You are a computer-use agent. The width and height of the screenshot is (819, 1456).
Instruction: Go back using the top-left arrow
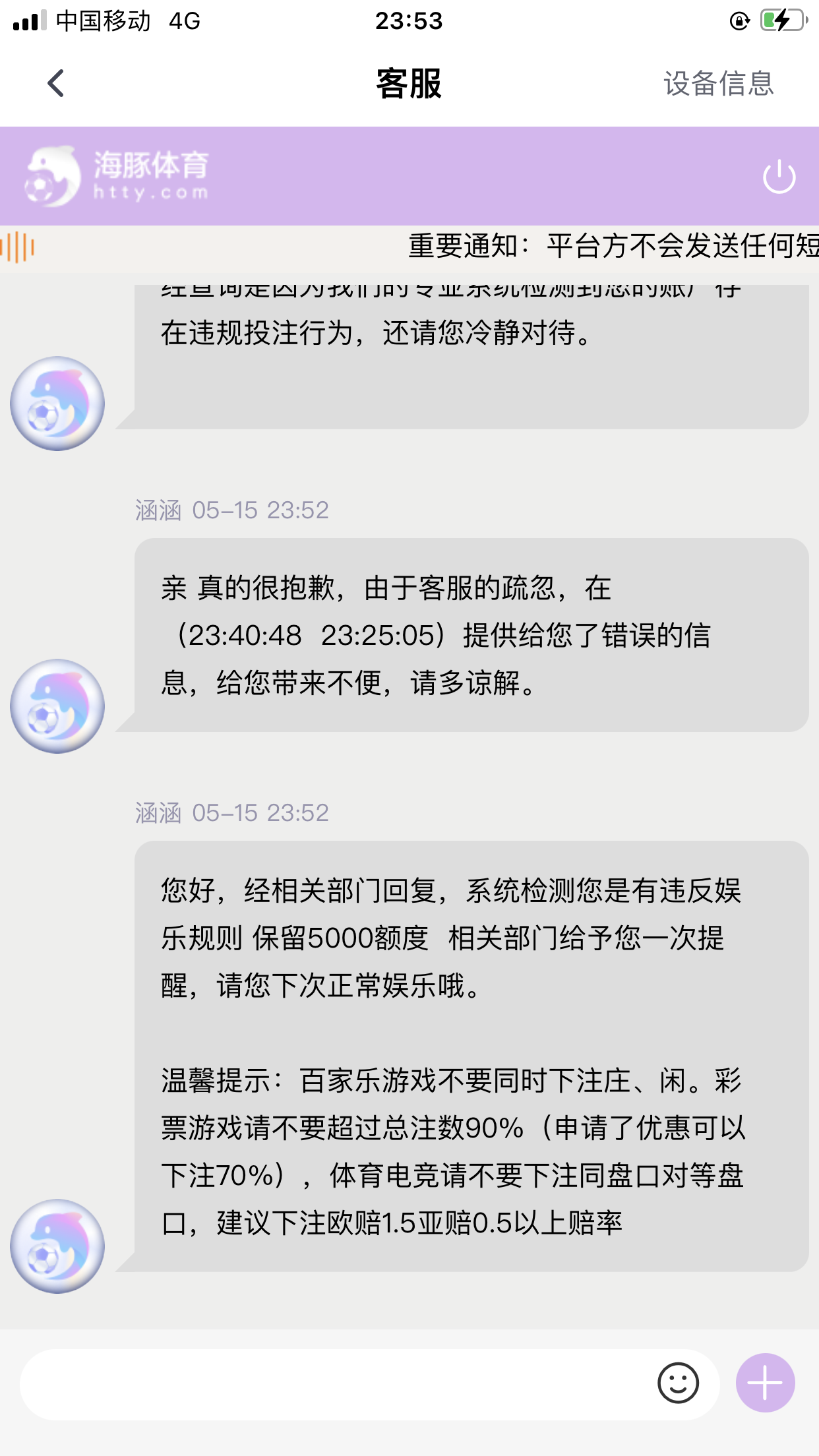point(56,84)
